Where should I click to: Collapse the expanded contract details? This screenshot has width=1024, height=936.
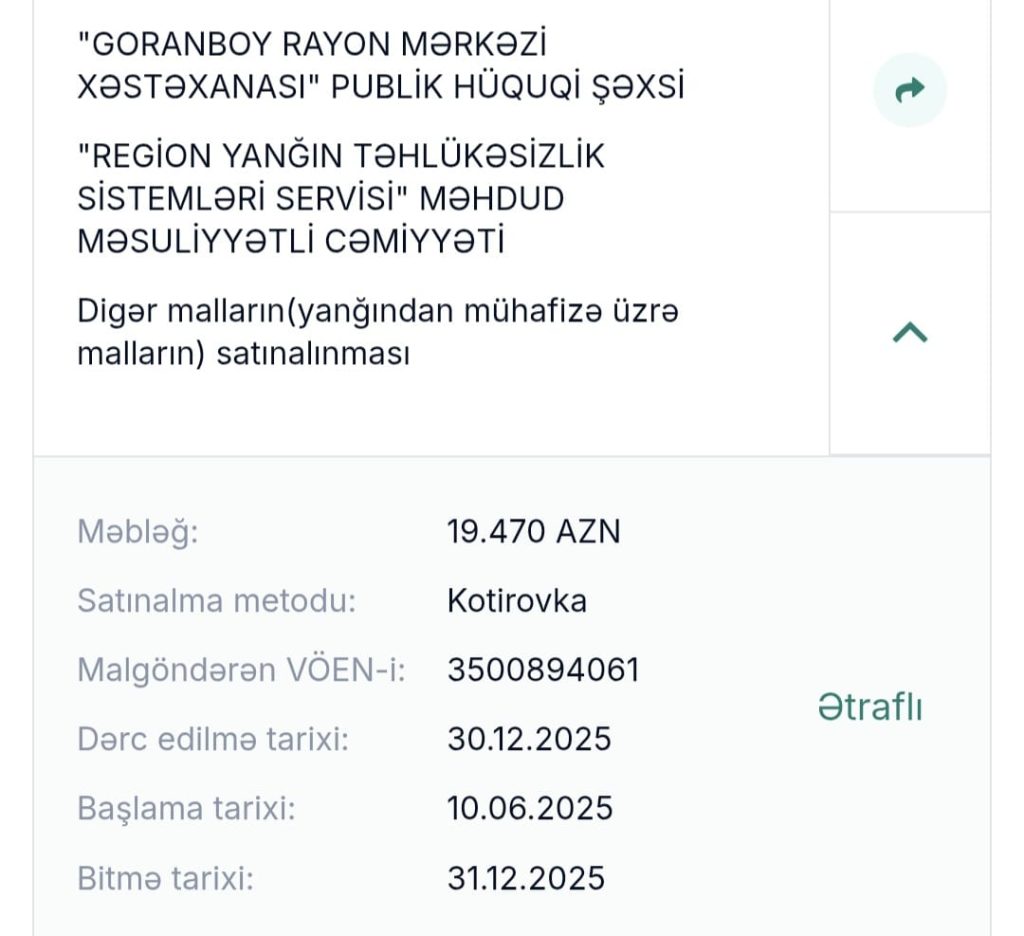pos(909,333)
